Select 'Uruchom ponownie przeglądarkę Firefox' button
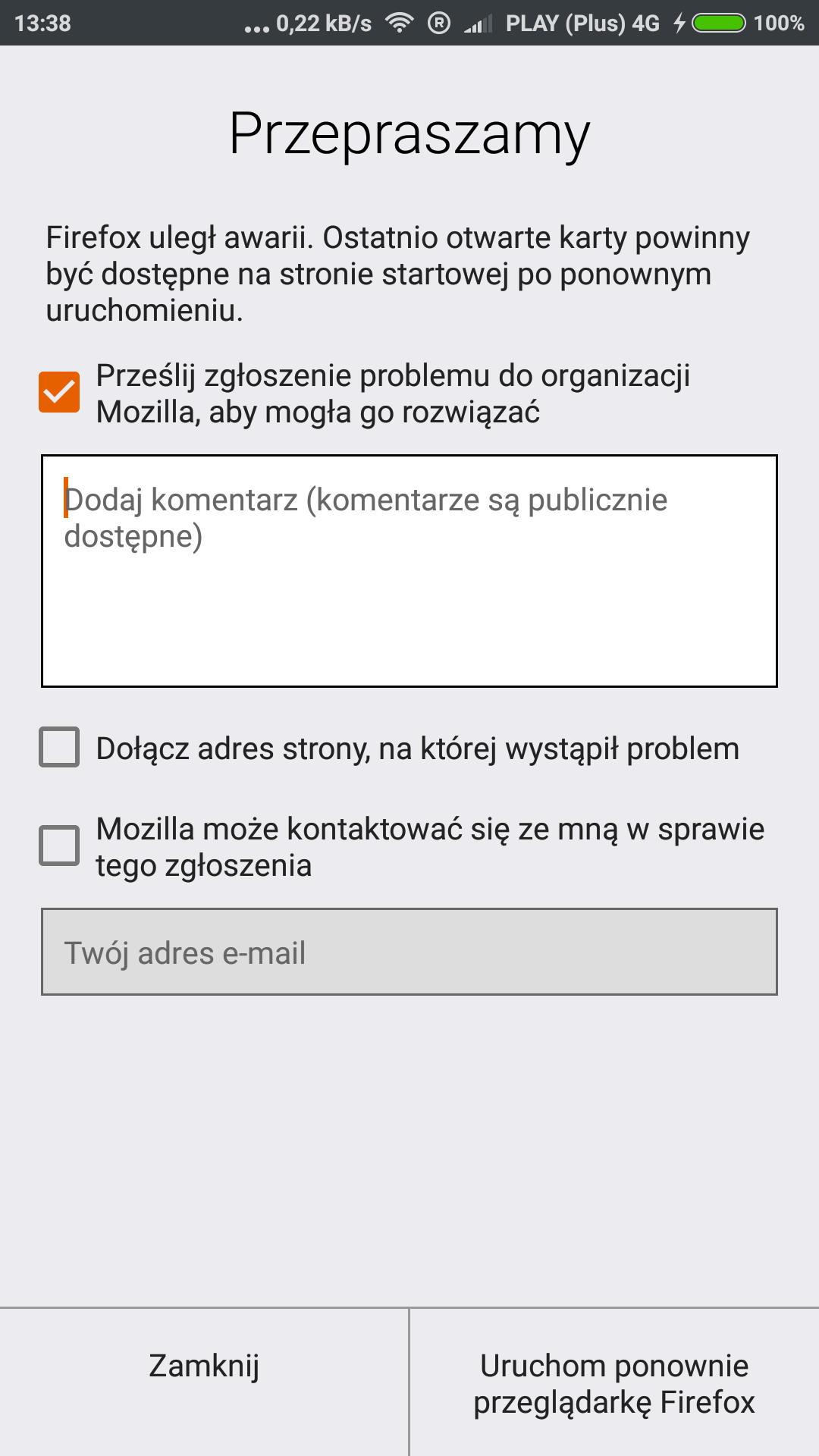This screenshot has height=1456, width=819. (614, 1382)
